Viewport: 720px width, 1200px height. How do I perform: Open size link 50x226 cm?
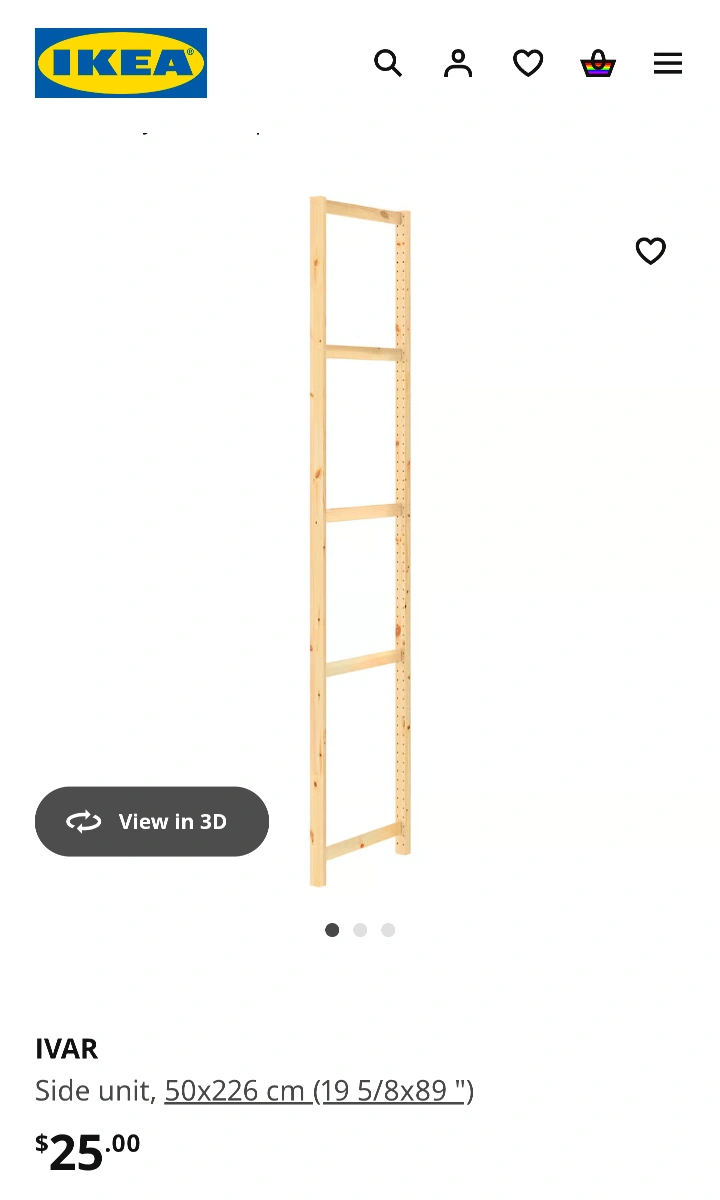pyautogui.click(x=319, y=1091)
